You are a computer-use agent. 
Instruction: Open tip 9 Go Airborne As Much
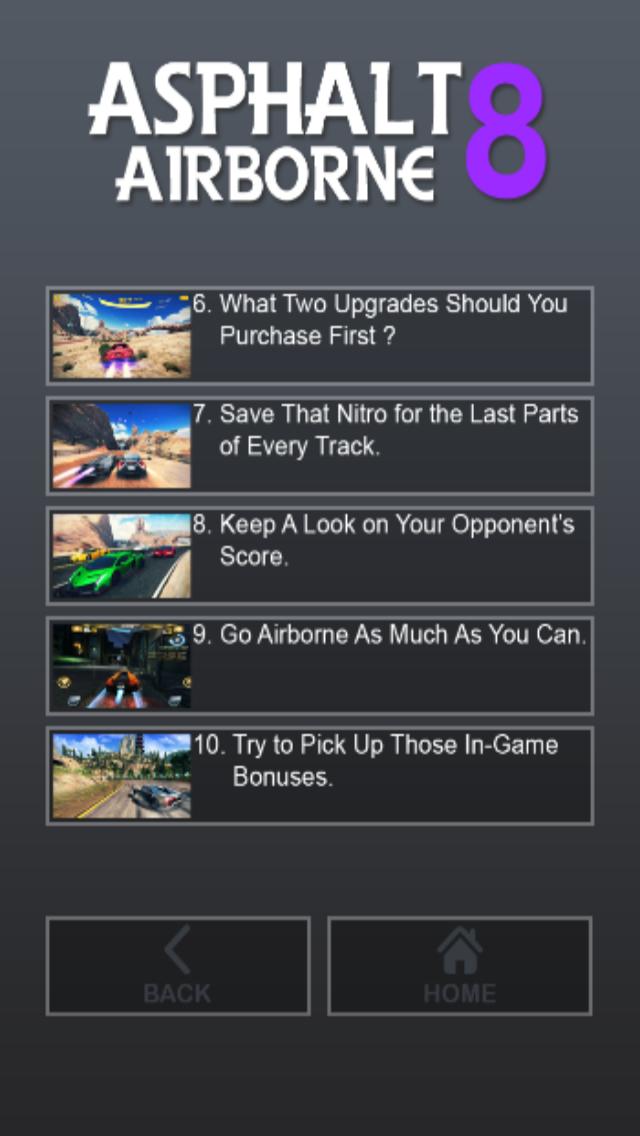coord(320,666)
